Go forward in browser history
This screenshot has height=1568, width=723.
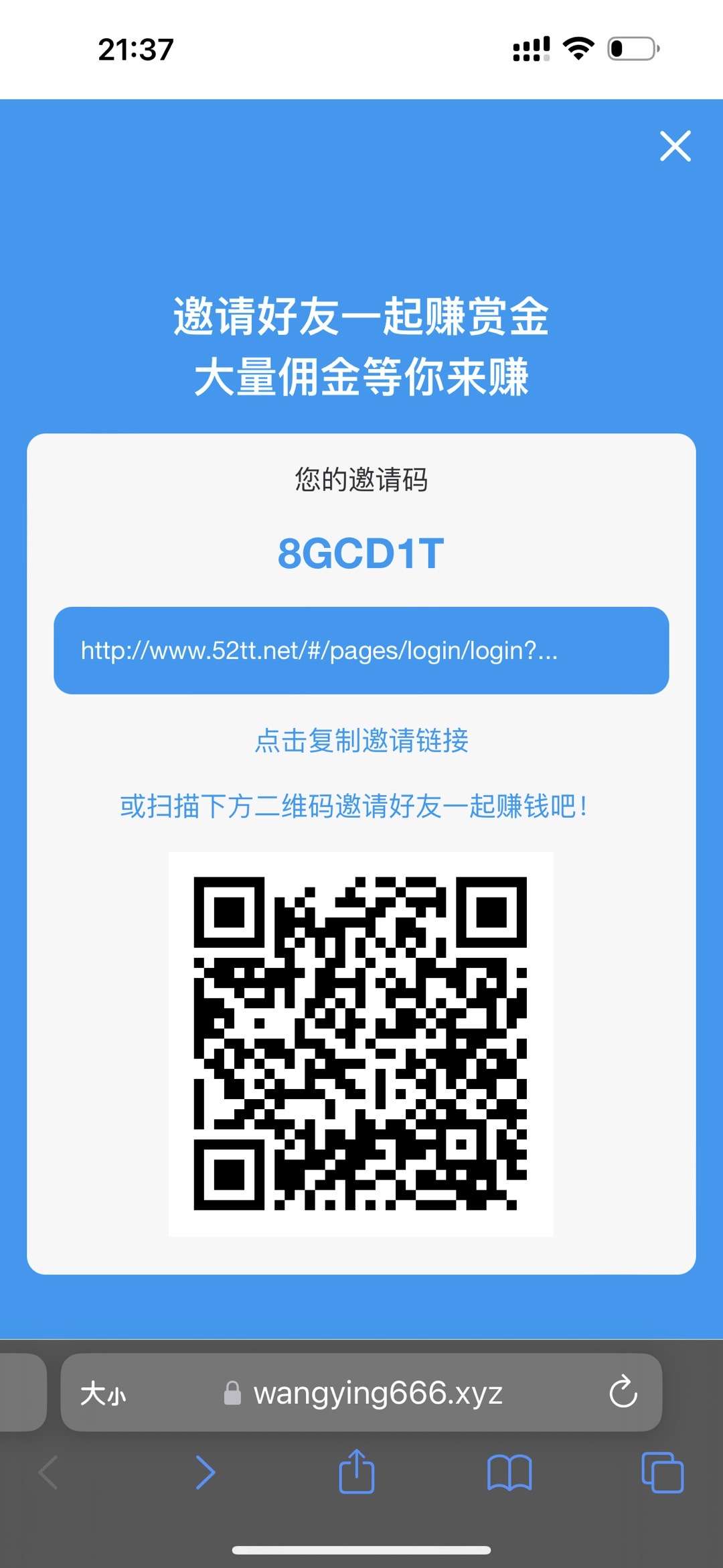click(x=205, y=1472)
